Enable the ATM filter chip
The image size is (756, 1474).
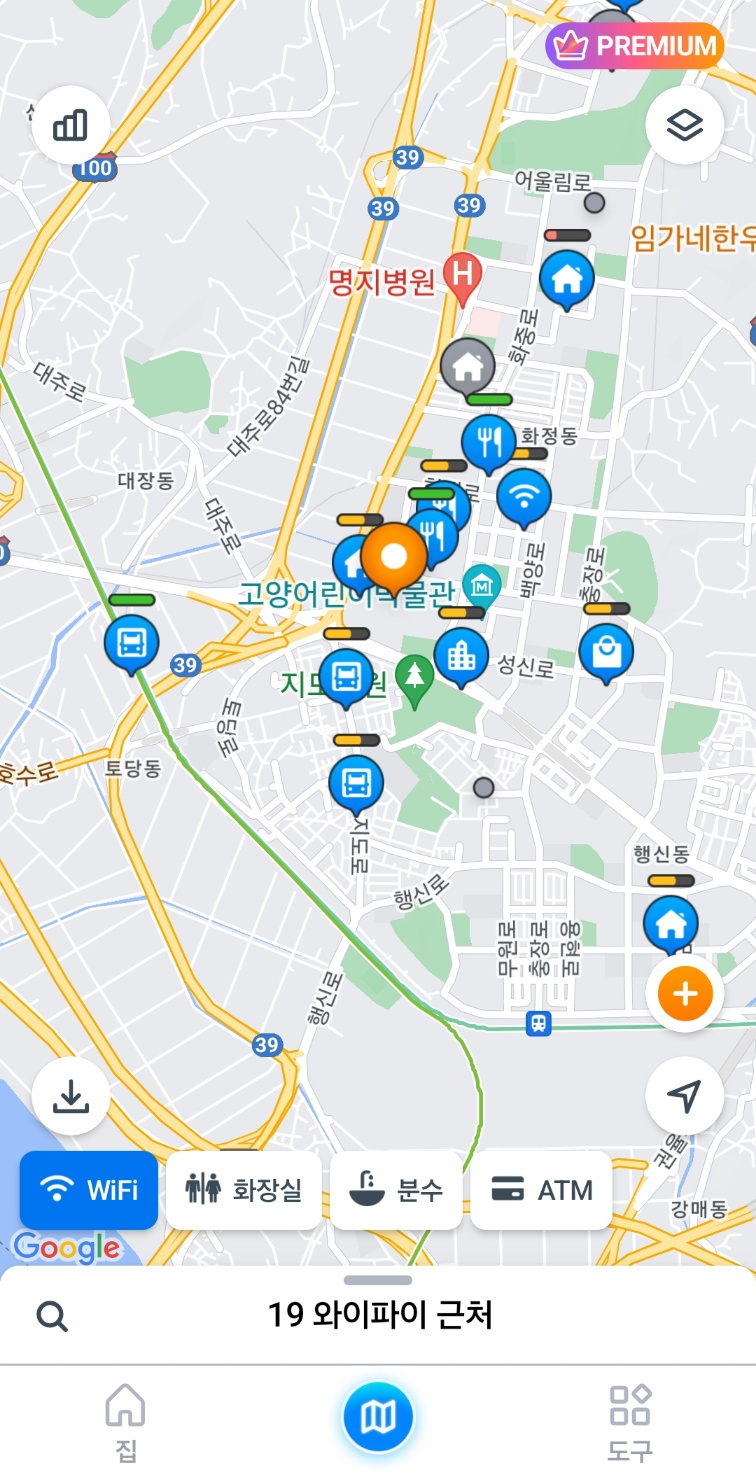point(541,1190)
